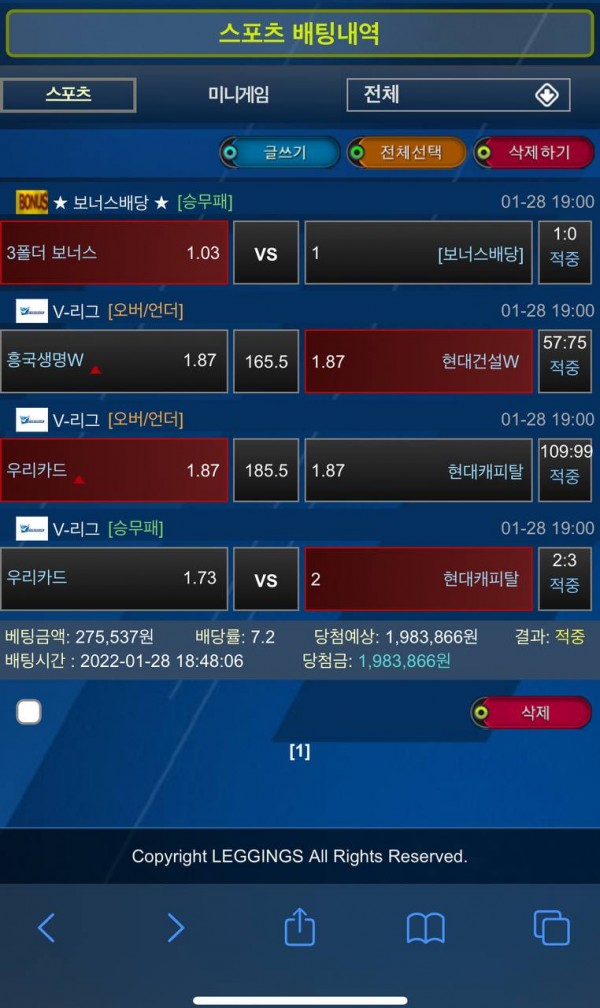
Task: Go forward in the browser
Action: (175, 928)
